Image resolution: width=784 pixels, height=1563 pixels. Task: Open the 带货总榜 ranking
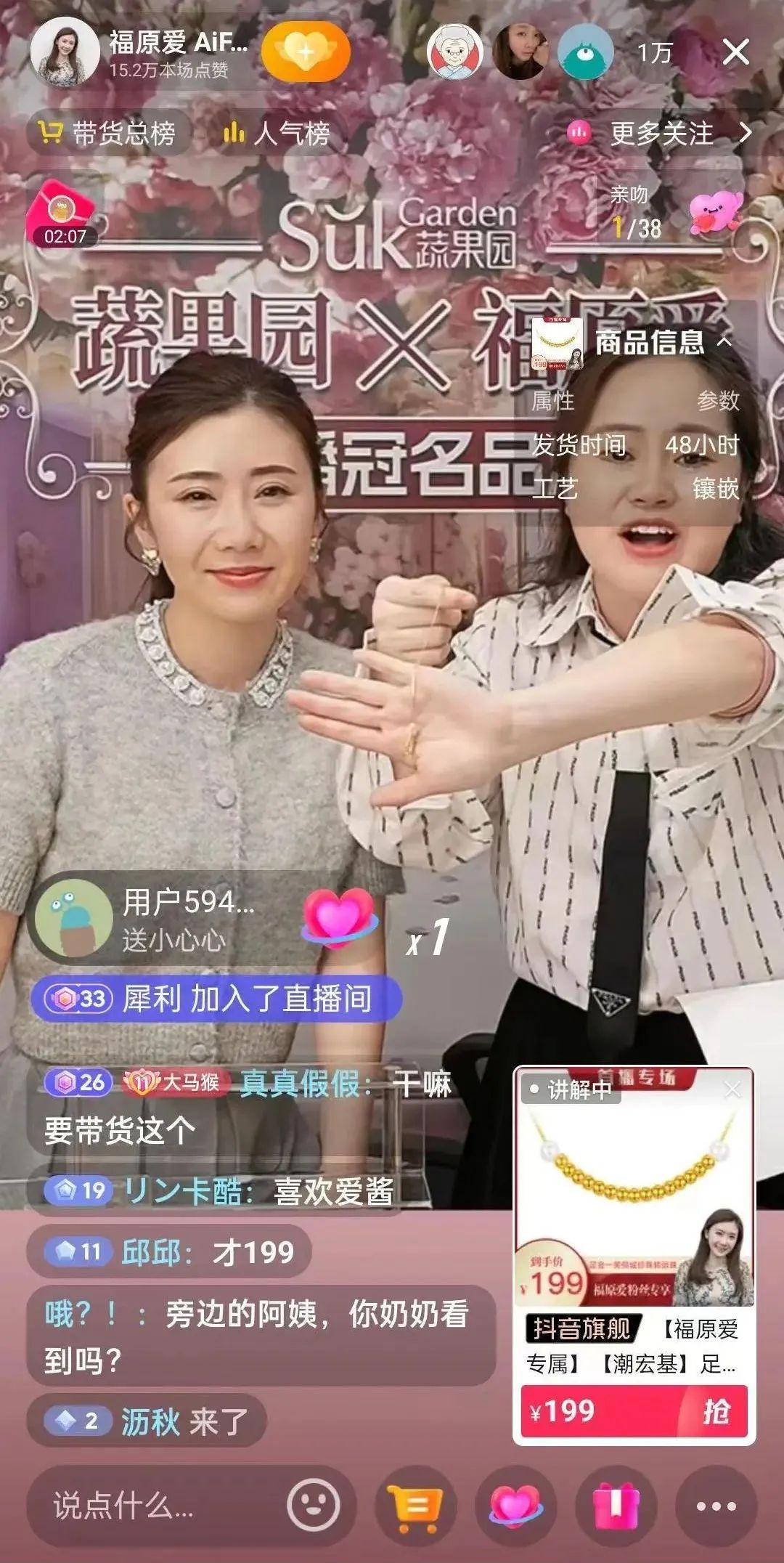[107, 133]
